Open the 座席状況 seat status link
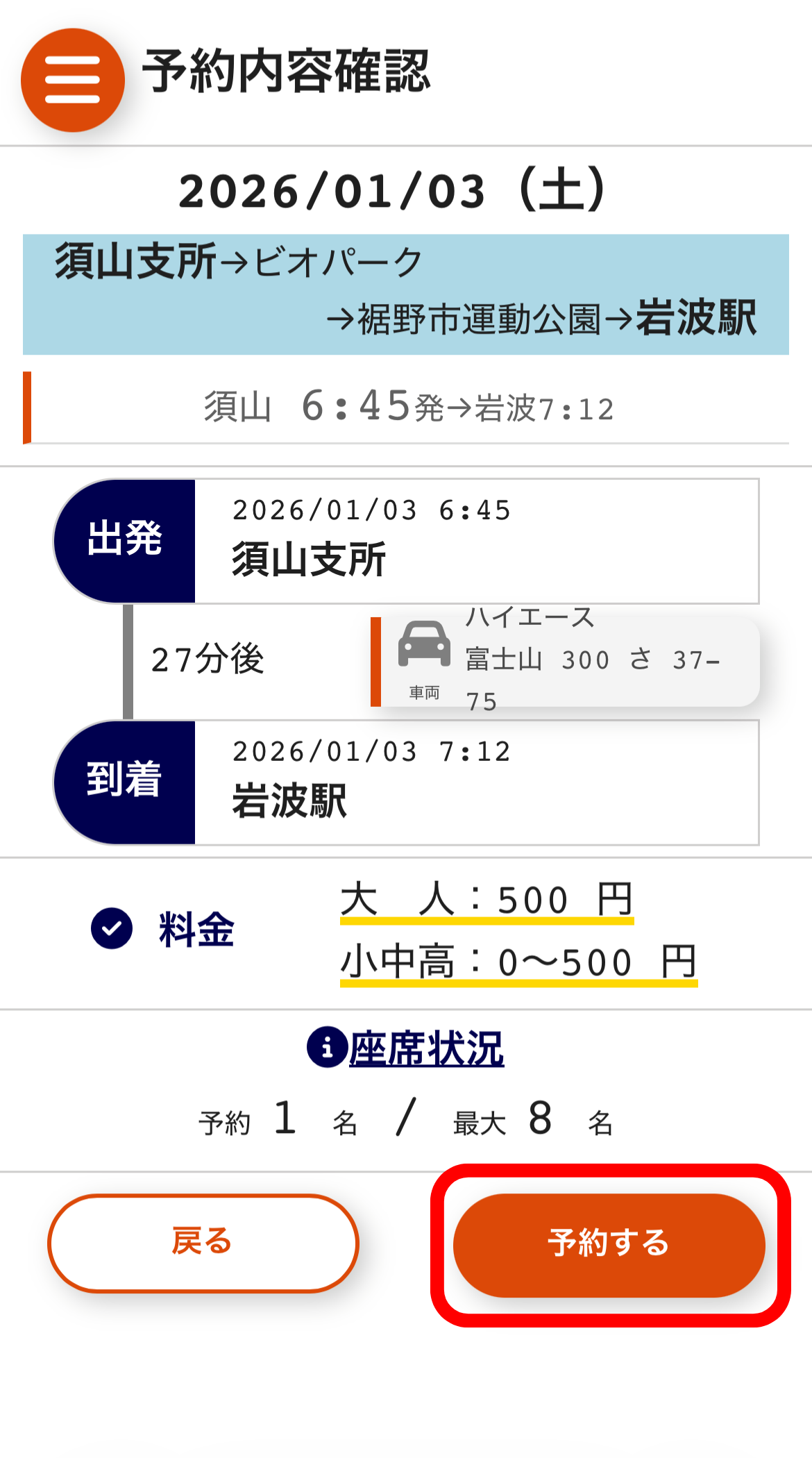The height and width of the screenshot is (1458, 812). click(425, 1048)
